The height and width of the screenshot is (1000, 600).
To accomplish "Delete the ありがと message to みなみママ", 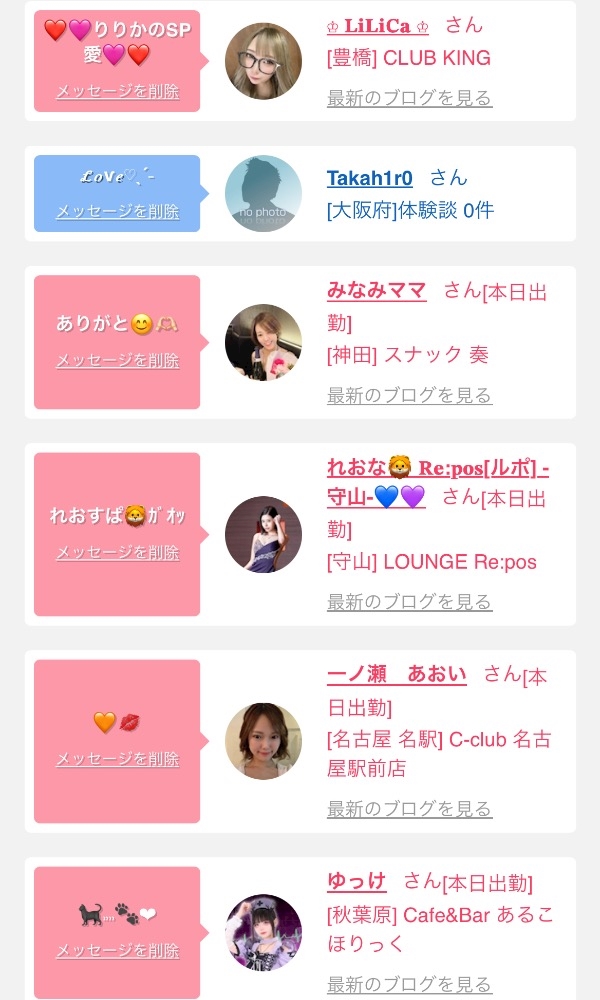I will coord(118,360).
